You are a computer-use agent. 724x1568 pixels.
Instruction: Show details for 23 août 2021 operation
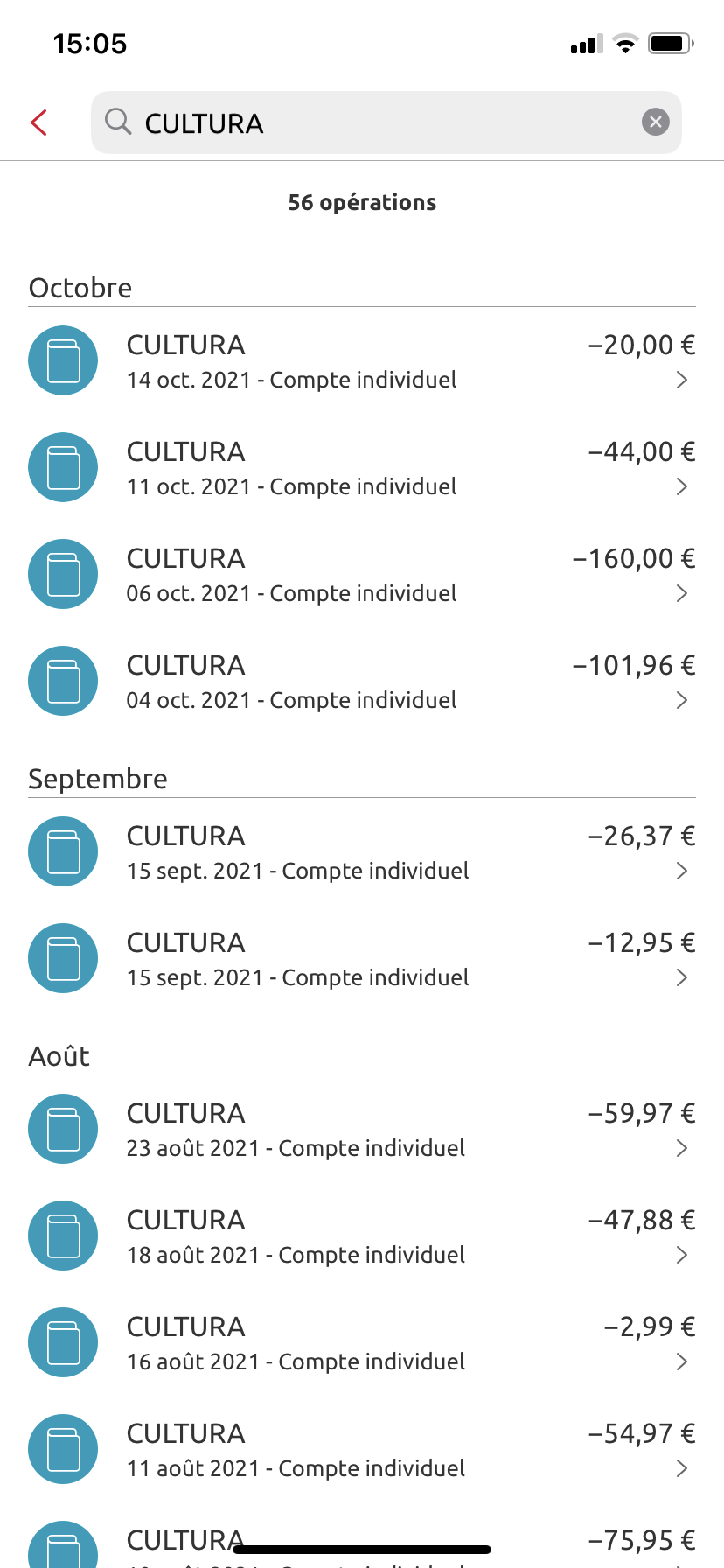pos(362,1130)
